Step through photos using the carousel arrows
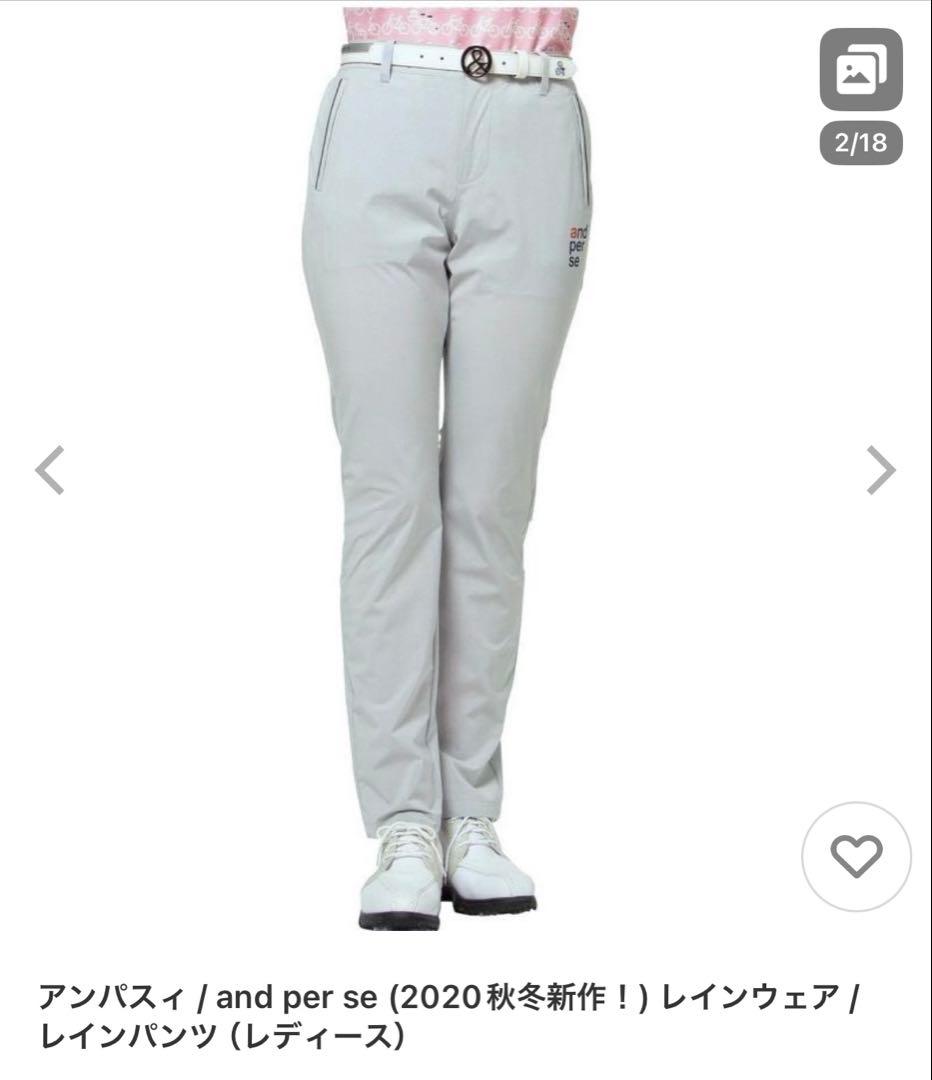 pos(880,470)
